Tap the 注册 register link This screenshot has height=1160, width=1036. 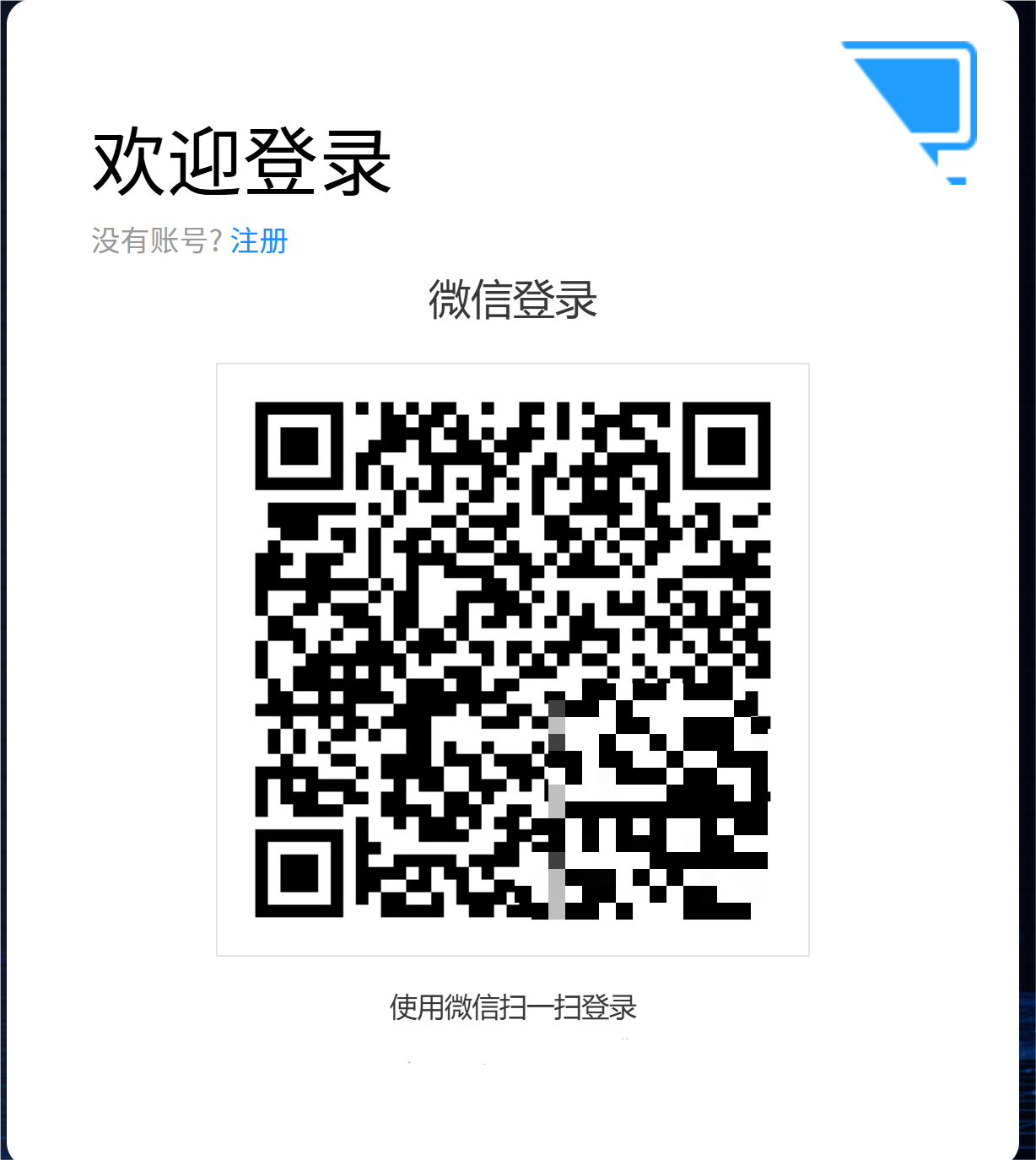[x=259, y=241]
